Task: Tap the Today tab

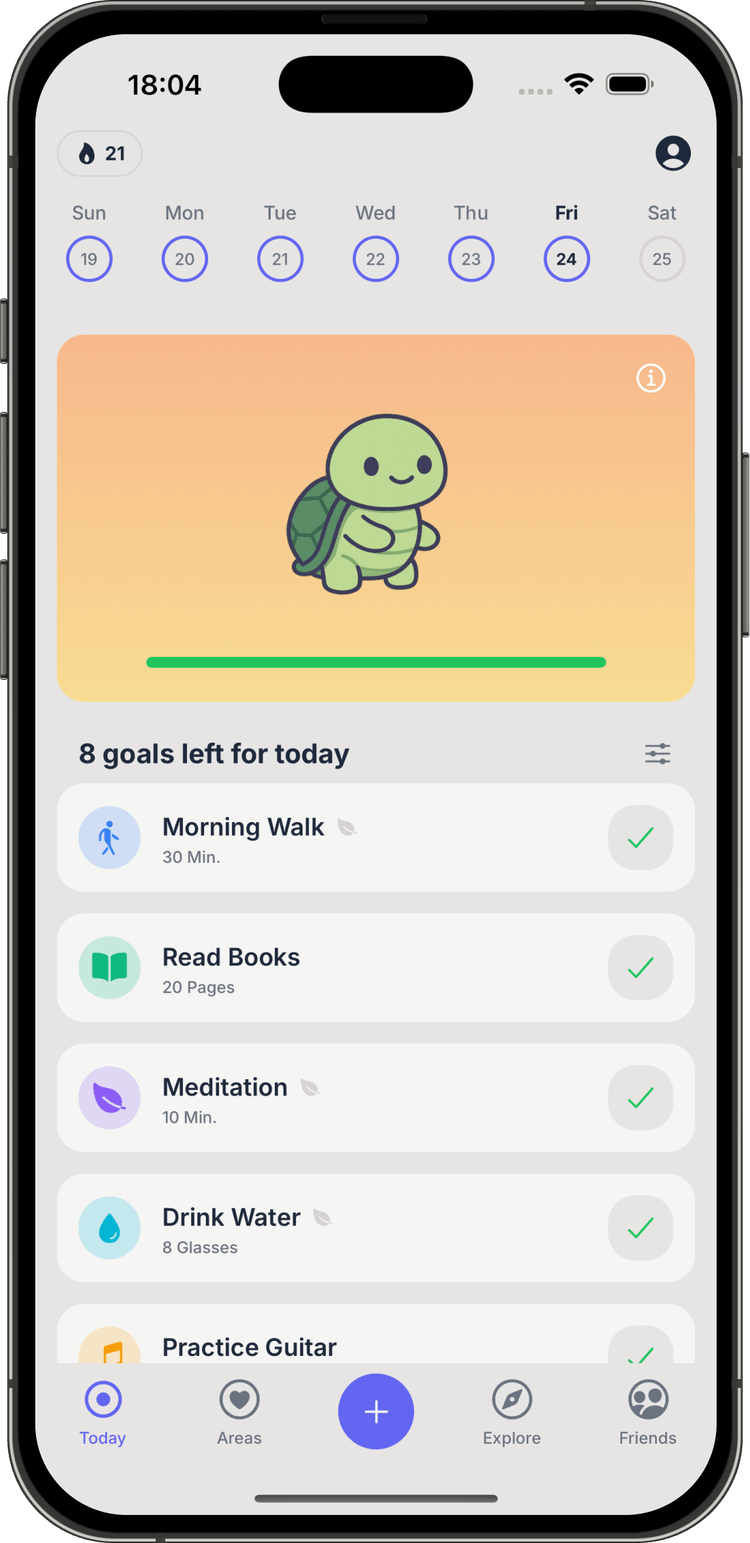Action: (x=103, y=1413)
